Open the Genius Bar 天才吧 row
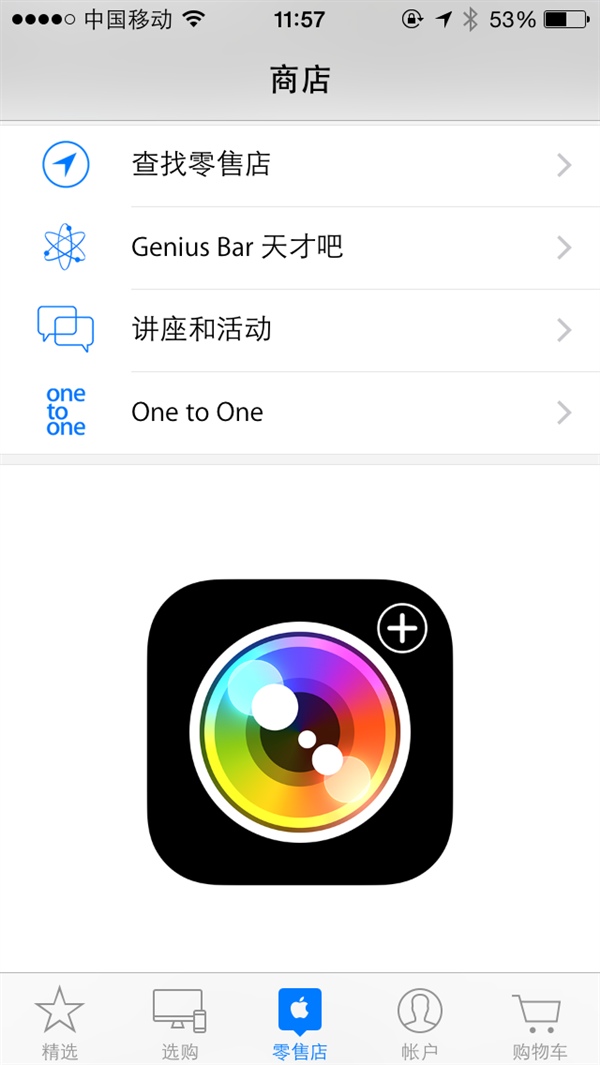Image resolution: width=600 pixels, height=1065 pixels. (x=300, y=247)
